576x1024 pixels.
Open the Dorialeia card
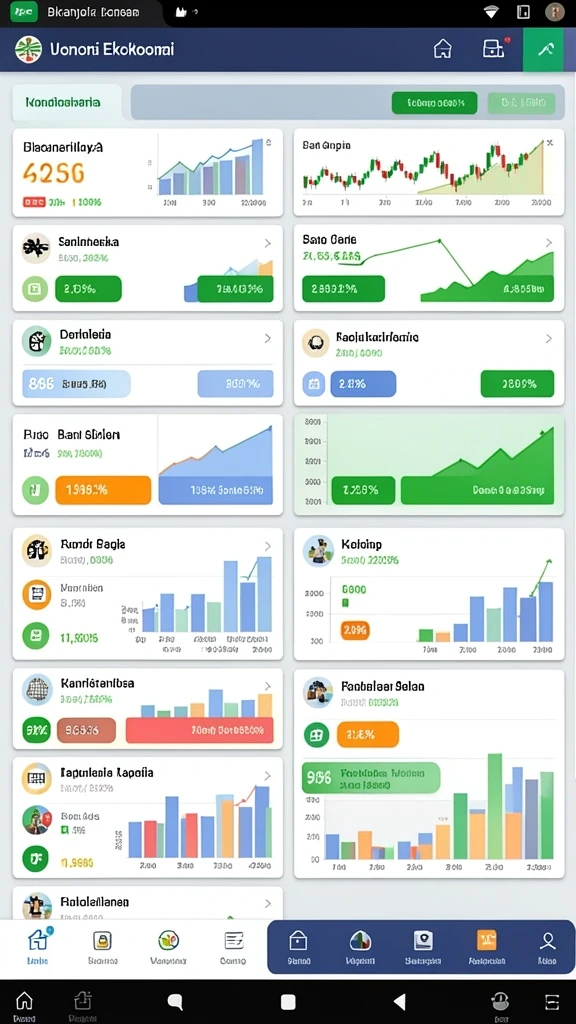pos(148,362)
